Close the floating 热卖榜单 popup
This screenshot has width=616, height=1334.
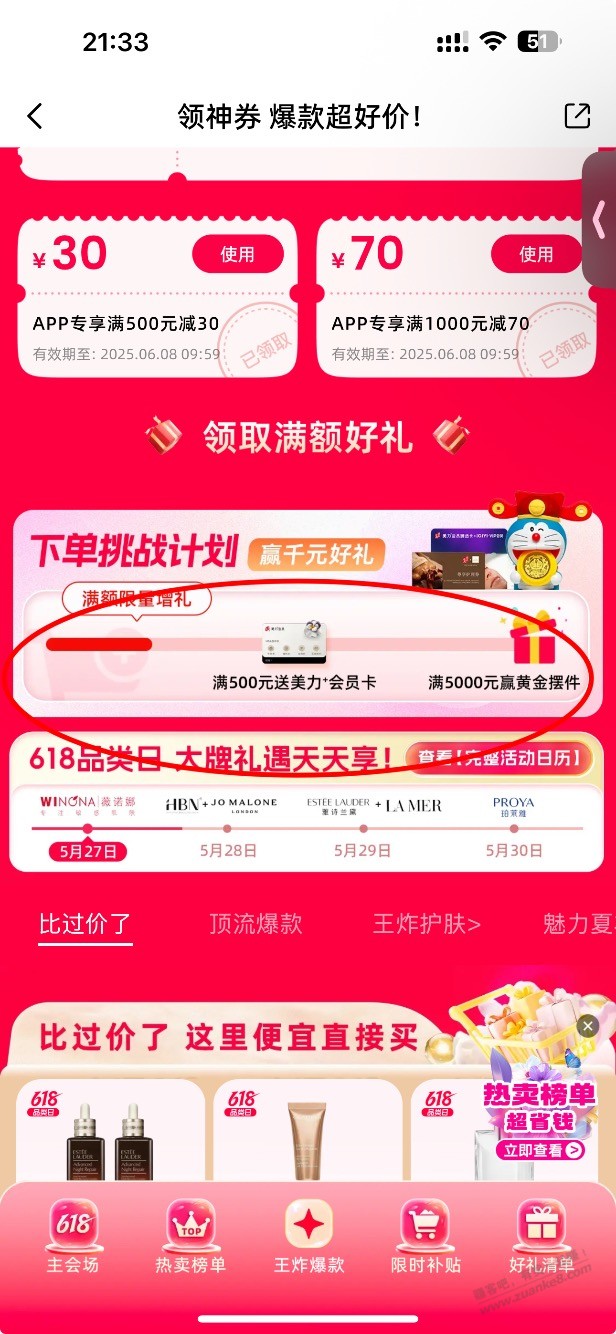[x=588, y=1026]
